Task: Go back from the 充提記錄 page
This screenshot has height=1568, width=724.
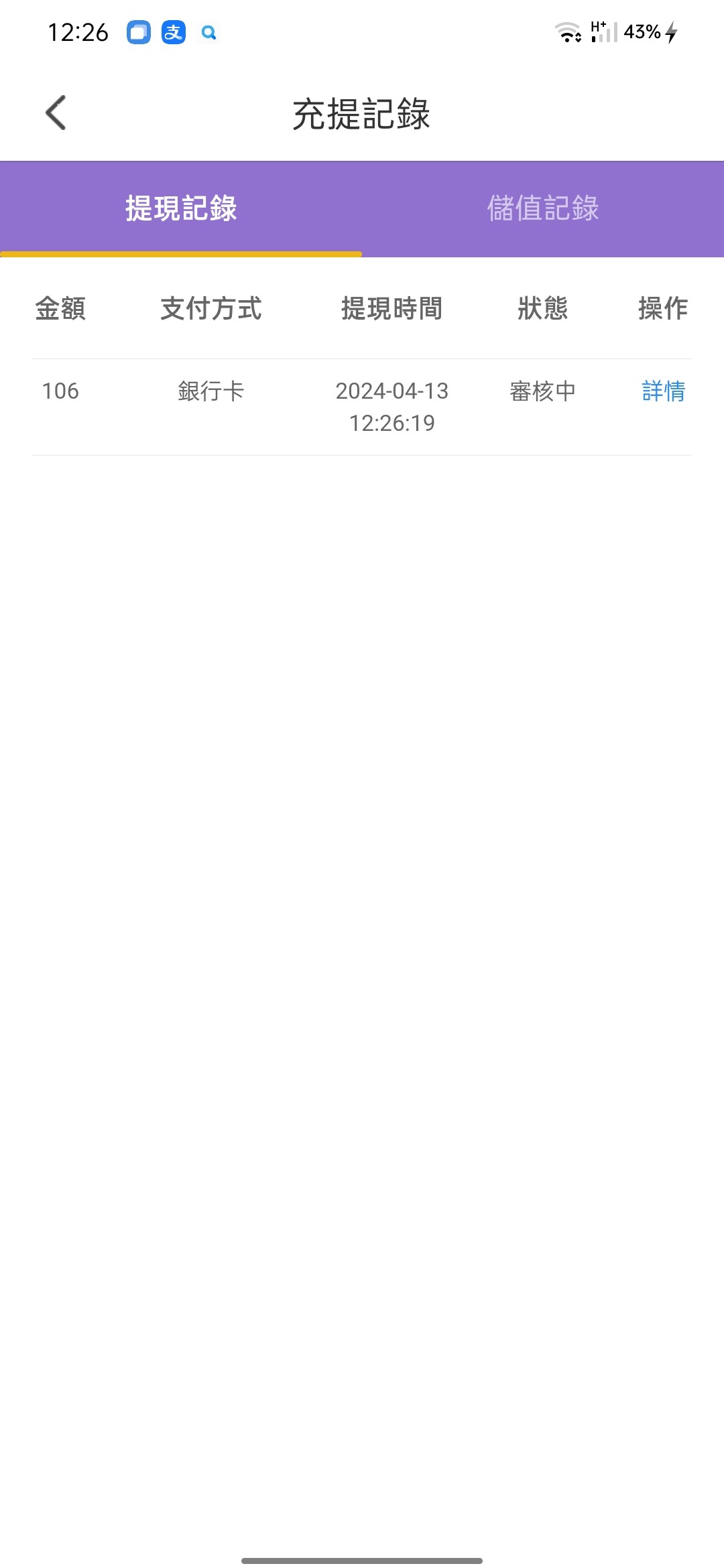Action: coord(56,113)
